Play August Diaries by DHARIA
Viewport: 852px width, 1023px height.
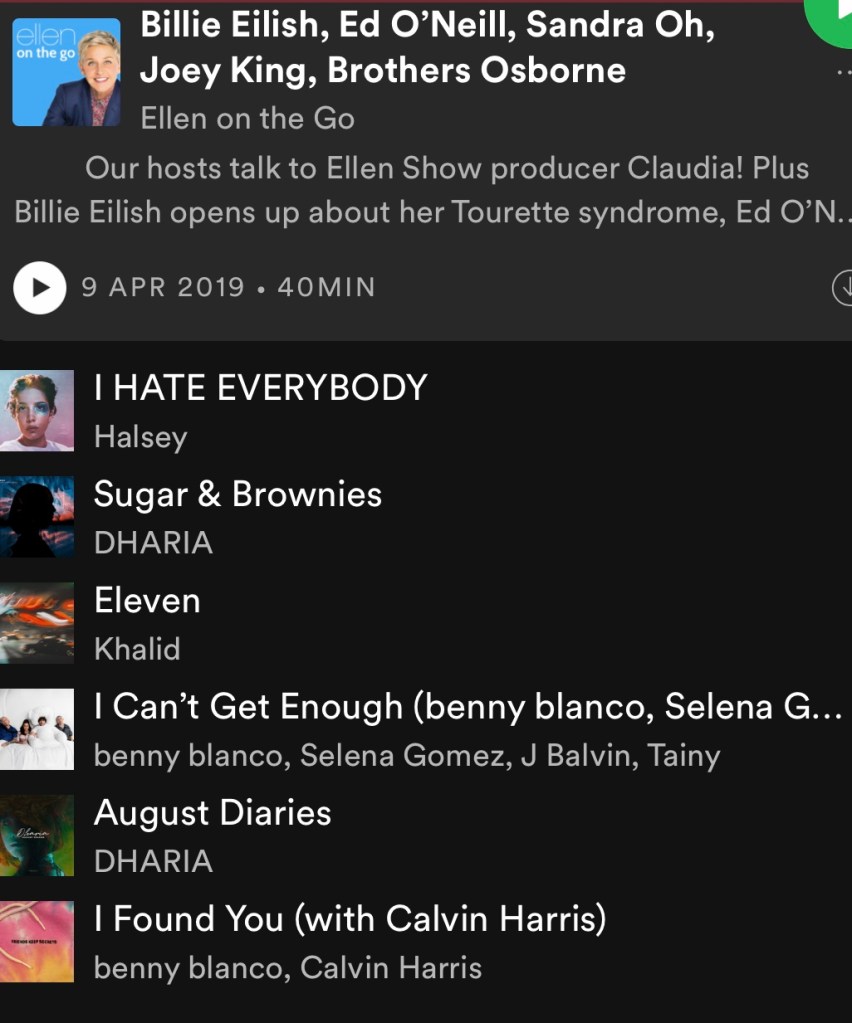212,835
